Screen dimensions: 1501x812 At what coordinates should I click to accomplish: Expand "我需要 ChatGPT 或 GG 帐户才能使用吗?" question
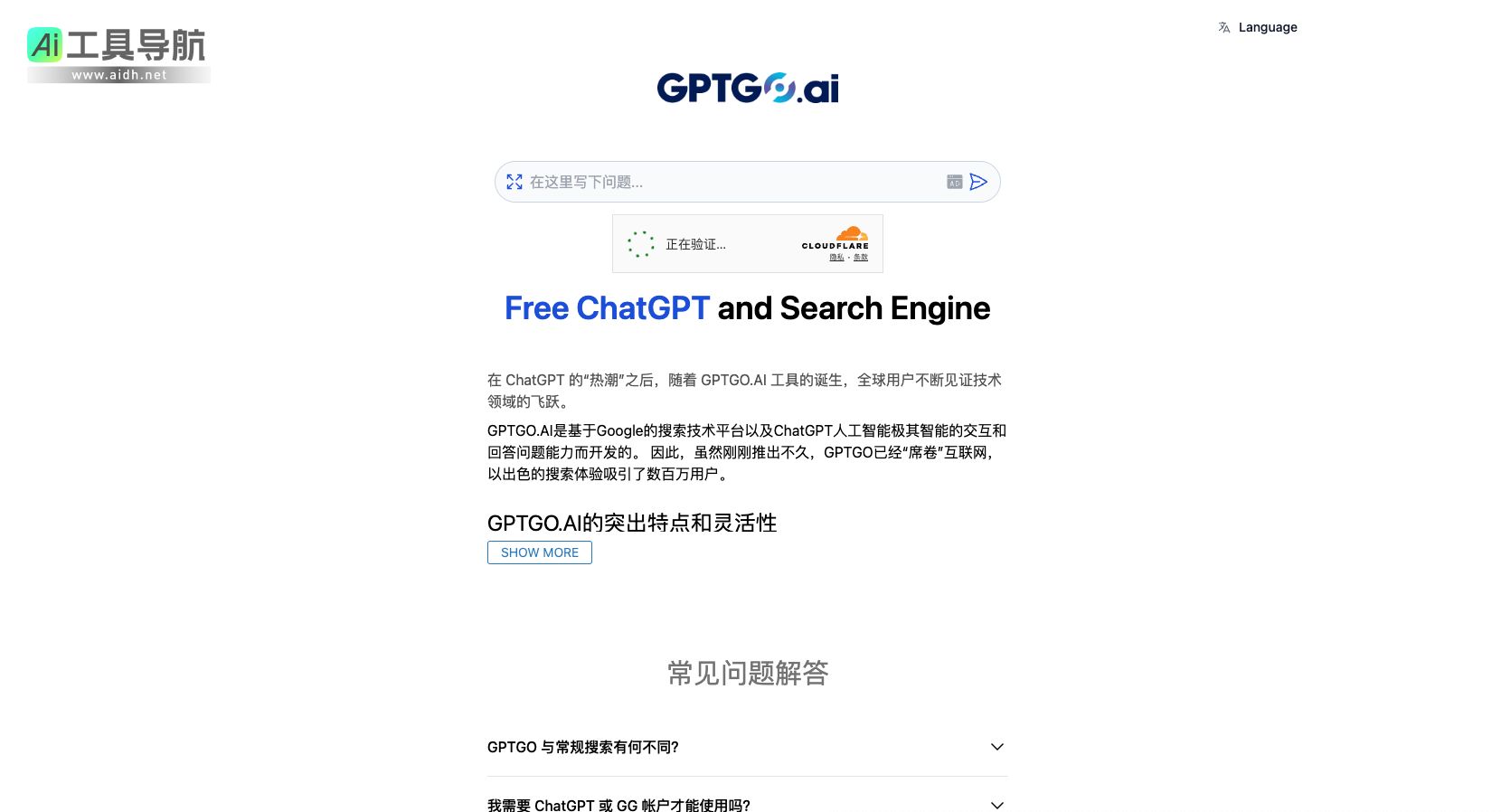(747, 805)
